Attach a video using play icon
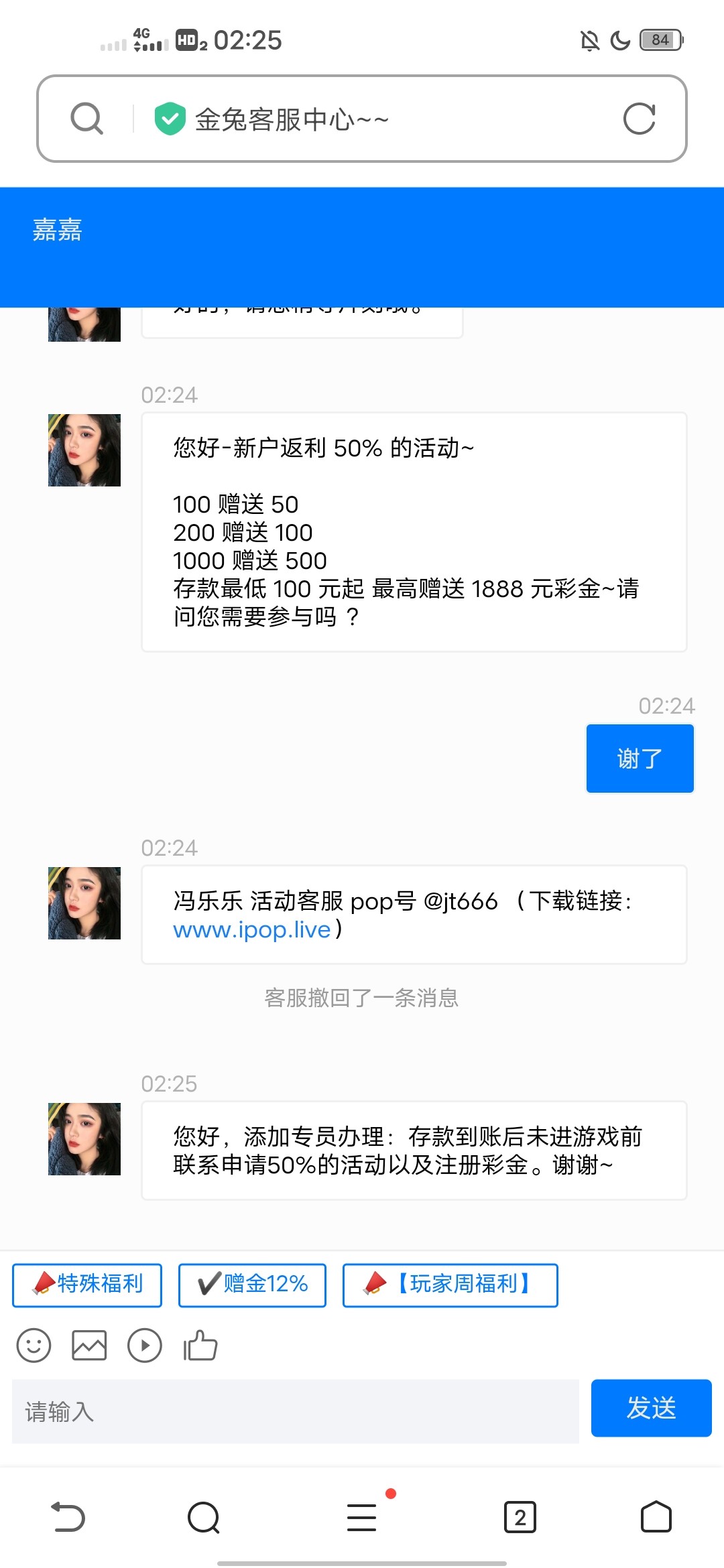The image size is (724, 1568). (145, 1345)
